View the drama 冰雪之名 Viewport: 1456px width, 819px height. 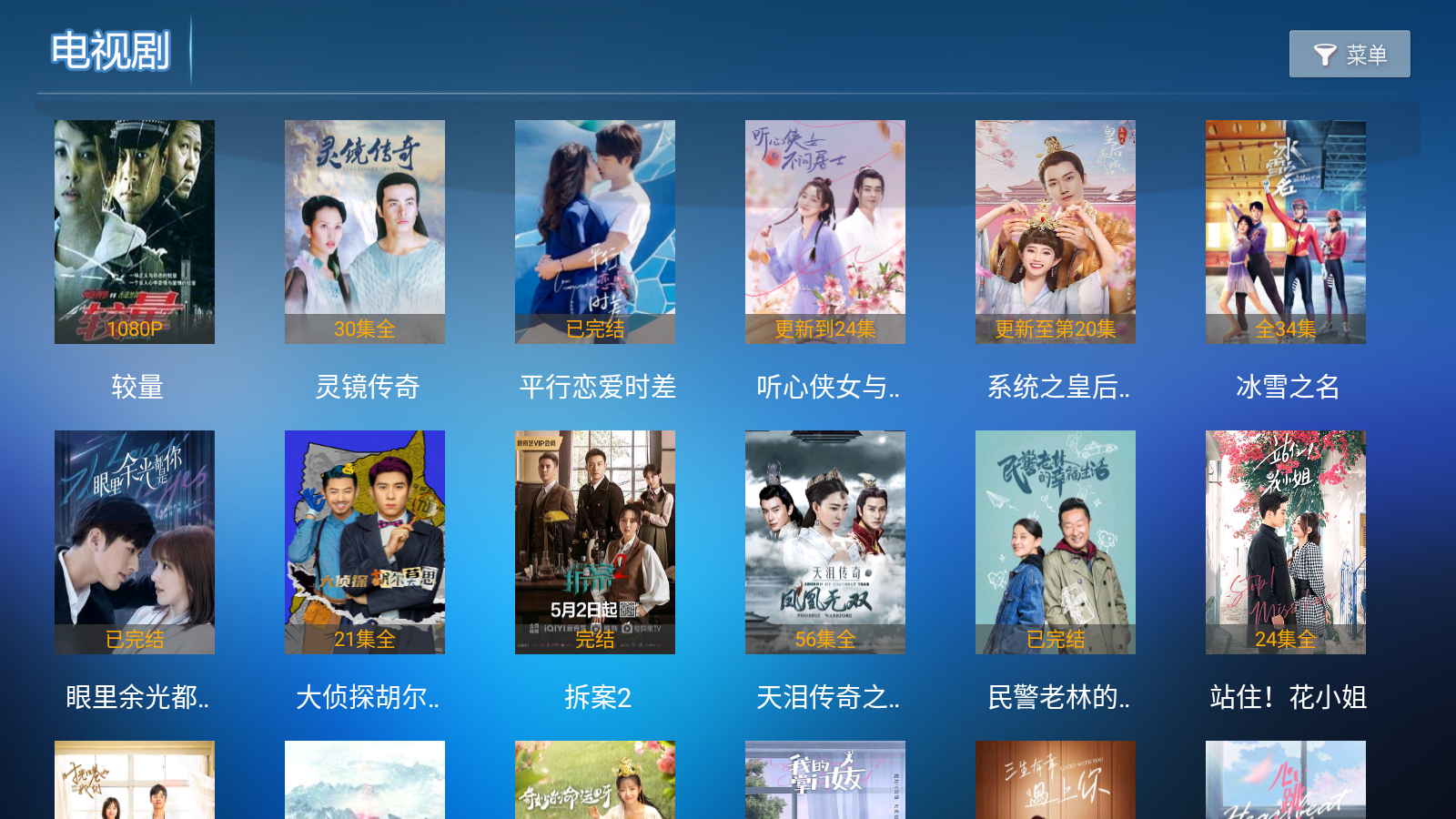(1286, 232)
